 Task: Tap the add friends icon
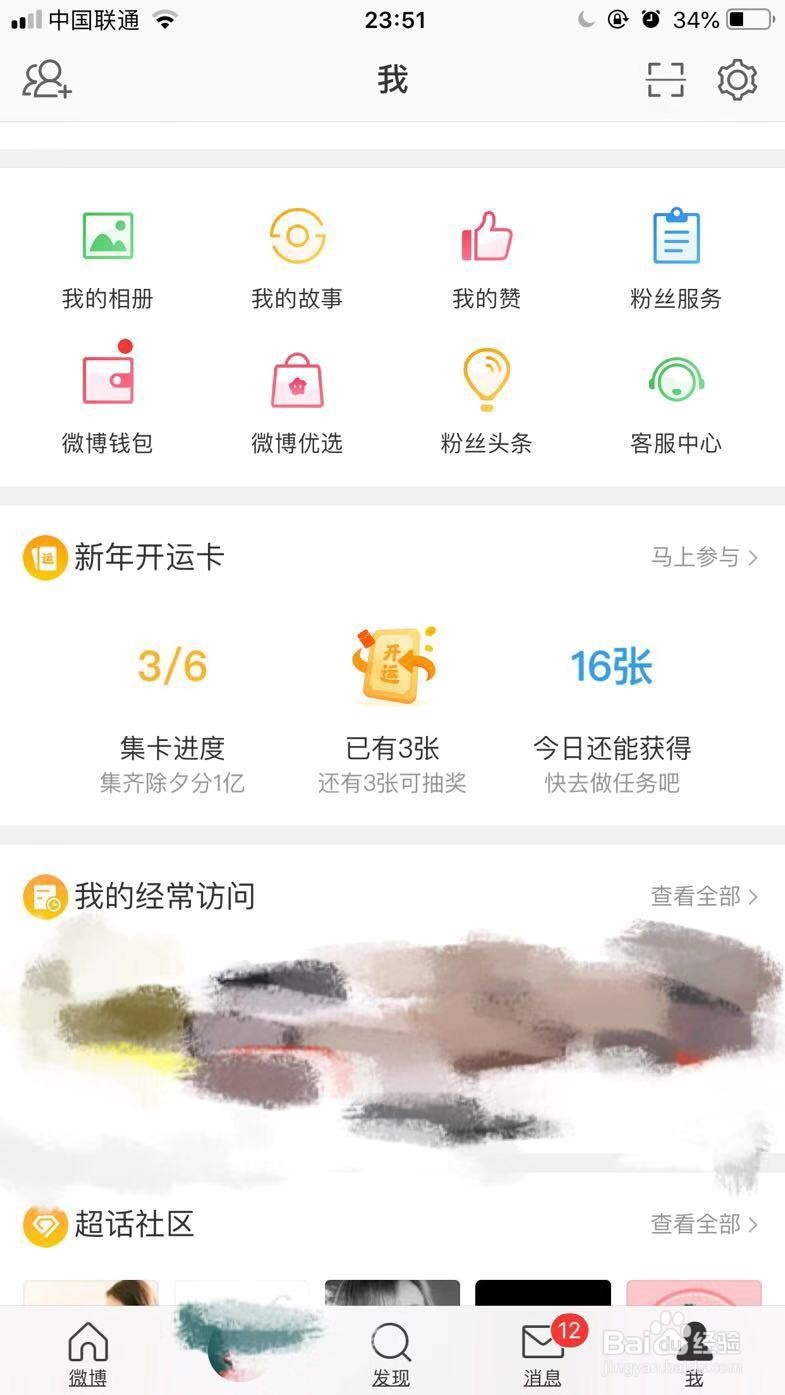coord(45,80)
